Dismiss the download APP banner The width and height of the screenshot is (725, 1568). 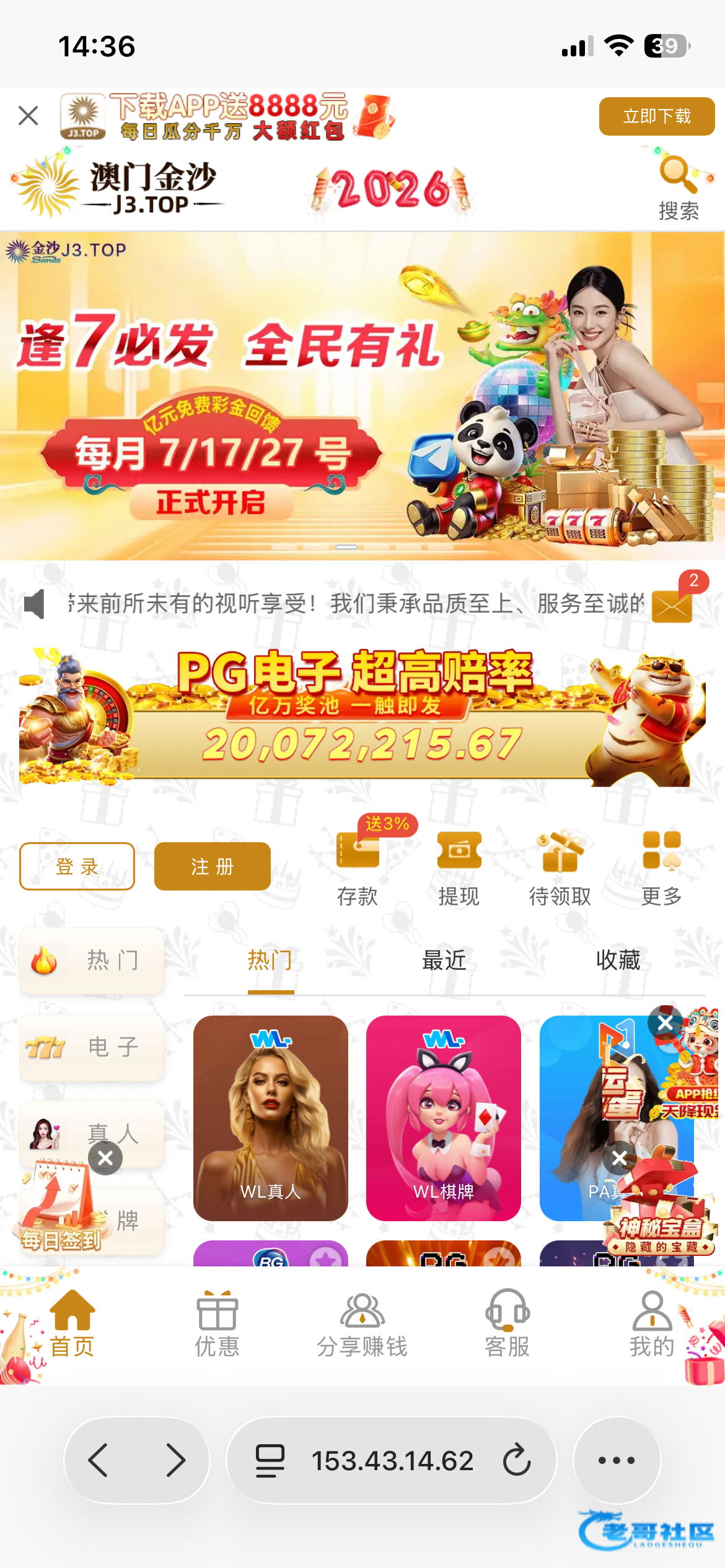click(x=29, y=116)
